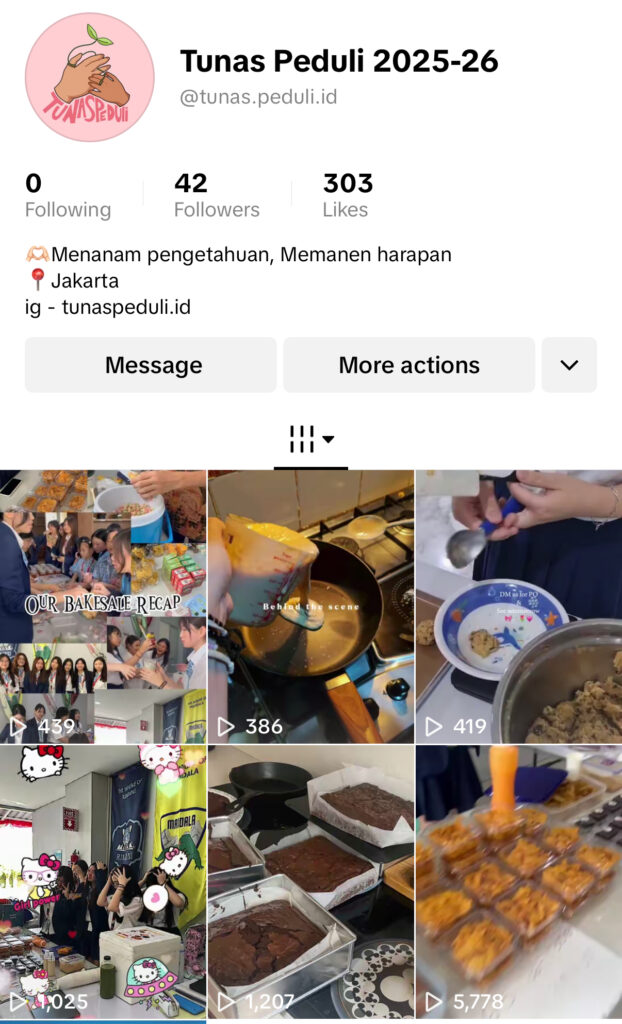Viewport: 622px width, 1024px height.
Task: Play the Our Bakesale Recap video
Action: (x=103, y=606)
